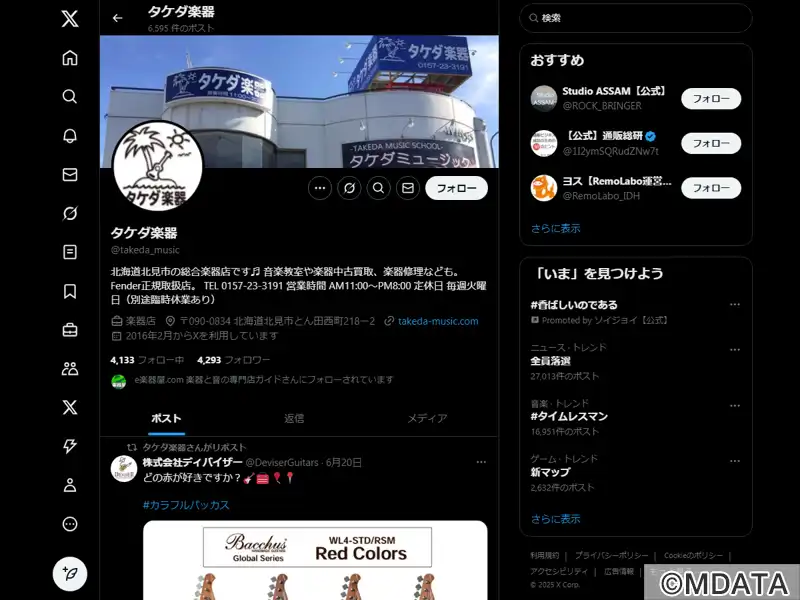Search within タケダ楽器's posts
The image size is (800, 600).
pos(378,188)
